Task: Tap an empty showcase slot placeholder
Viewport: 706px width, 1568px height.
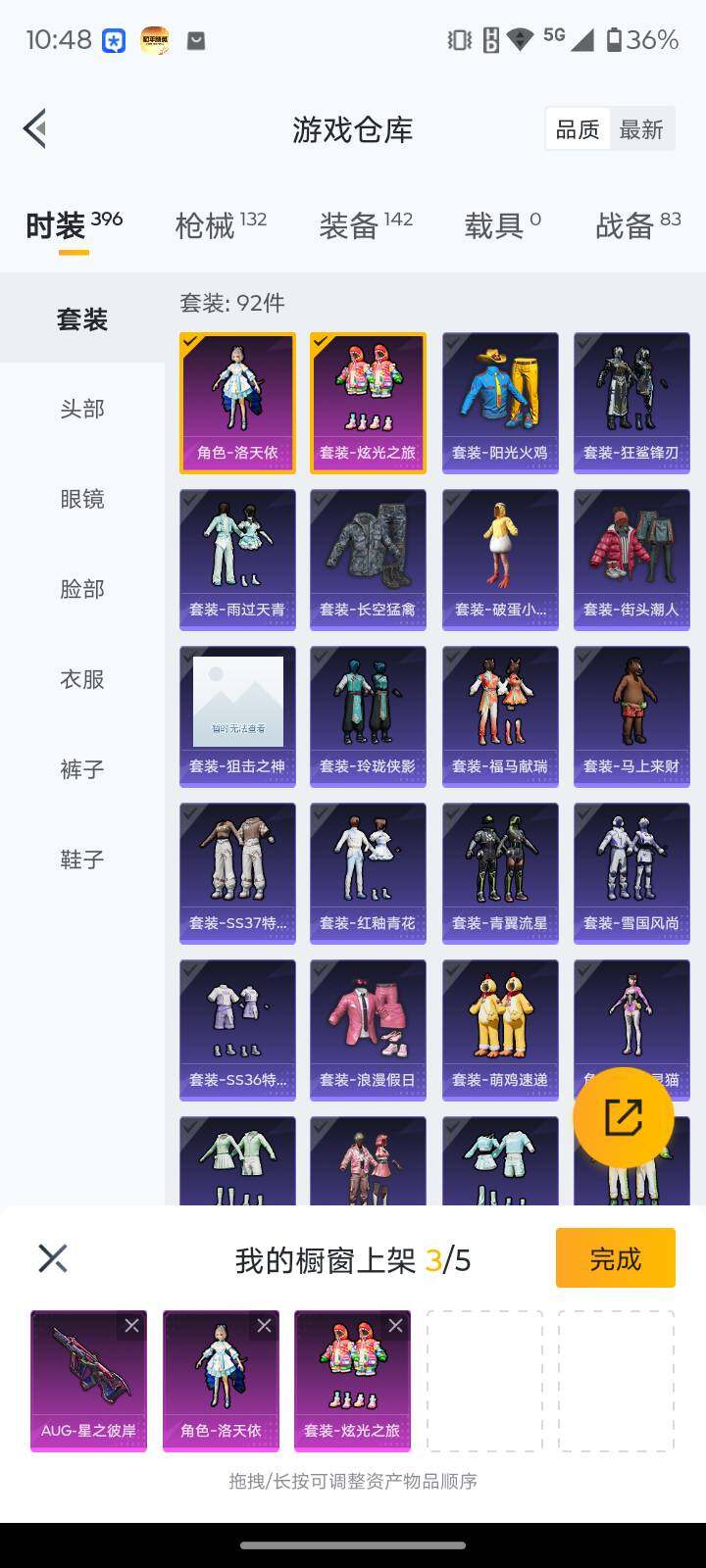Action: [484, 1382]
